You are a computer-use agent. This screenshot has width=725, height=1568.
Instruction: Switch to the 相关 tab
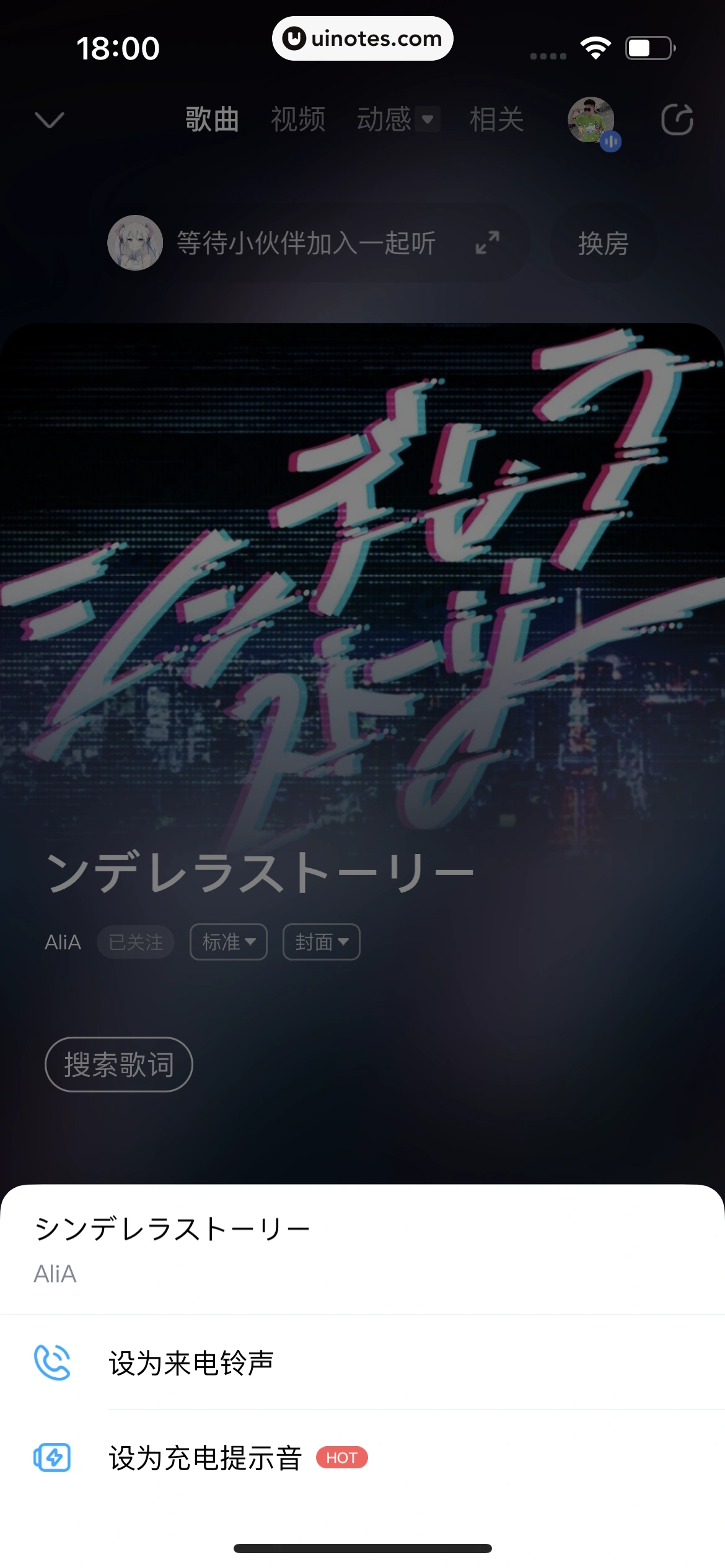496,120
